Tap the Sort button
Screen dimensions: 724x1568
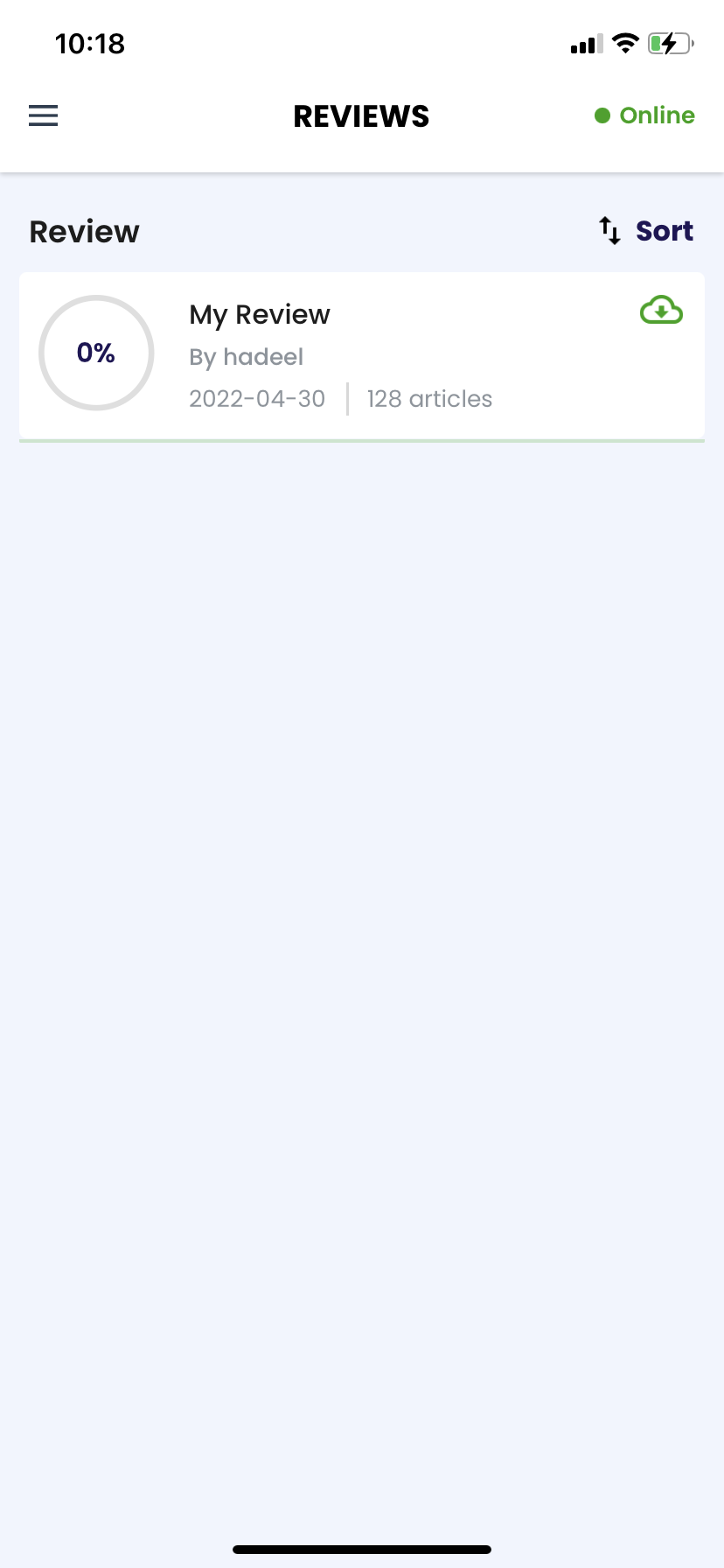646,231
